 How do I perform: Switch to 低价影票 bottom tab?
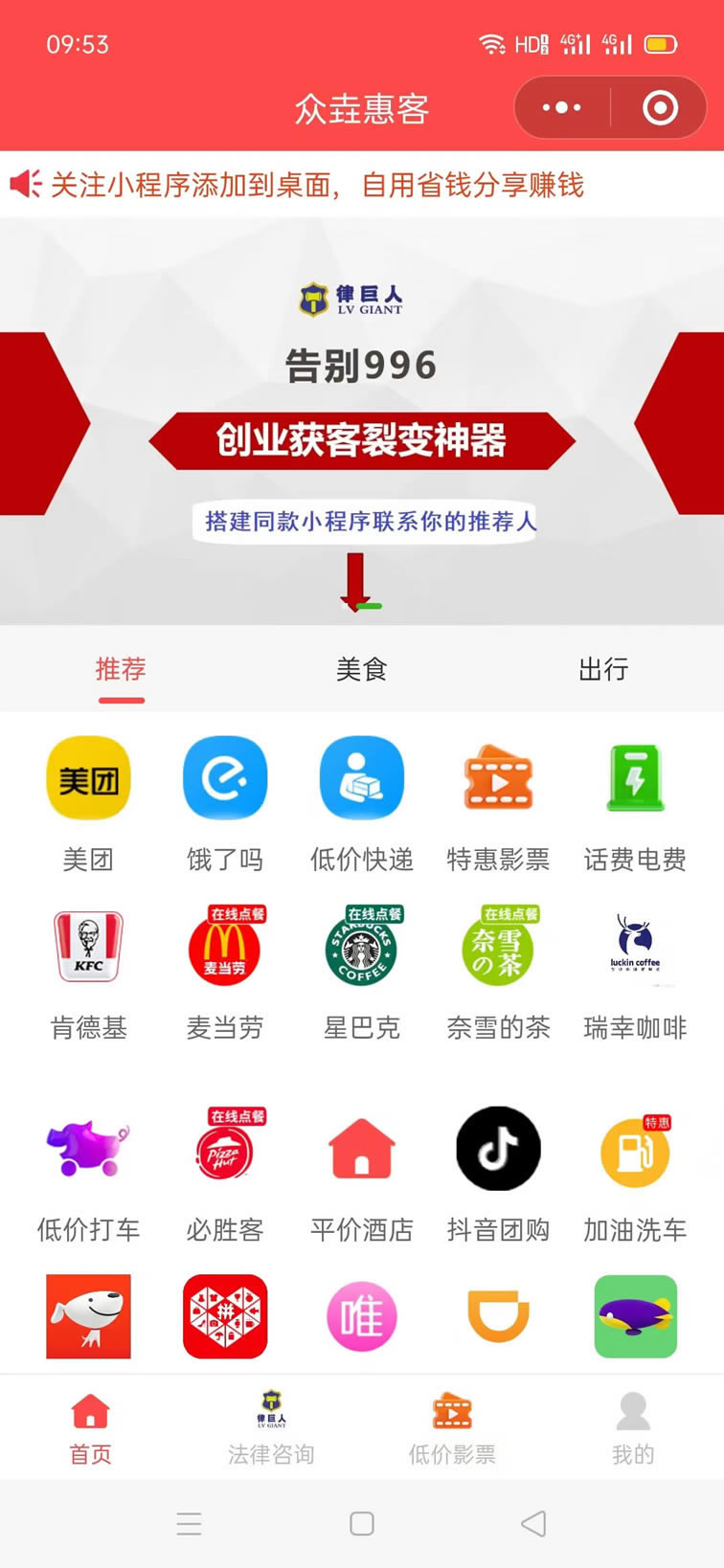pos(452,1428)
